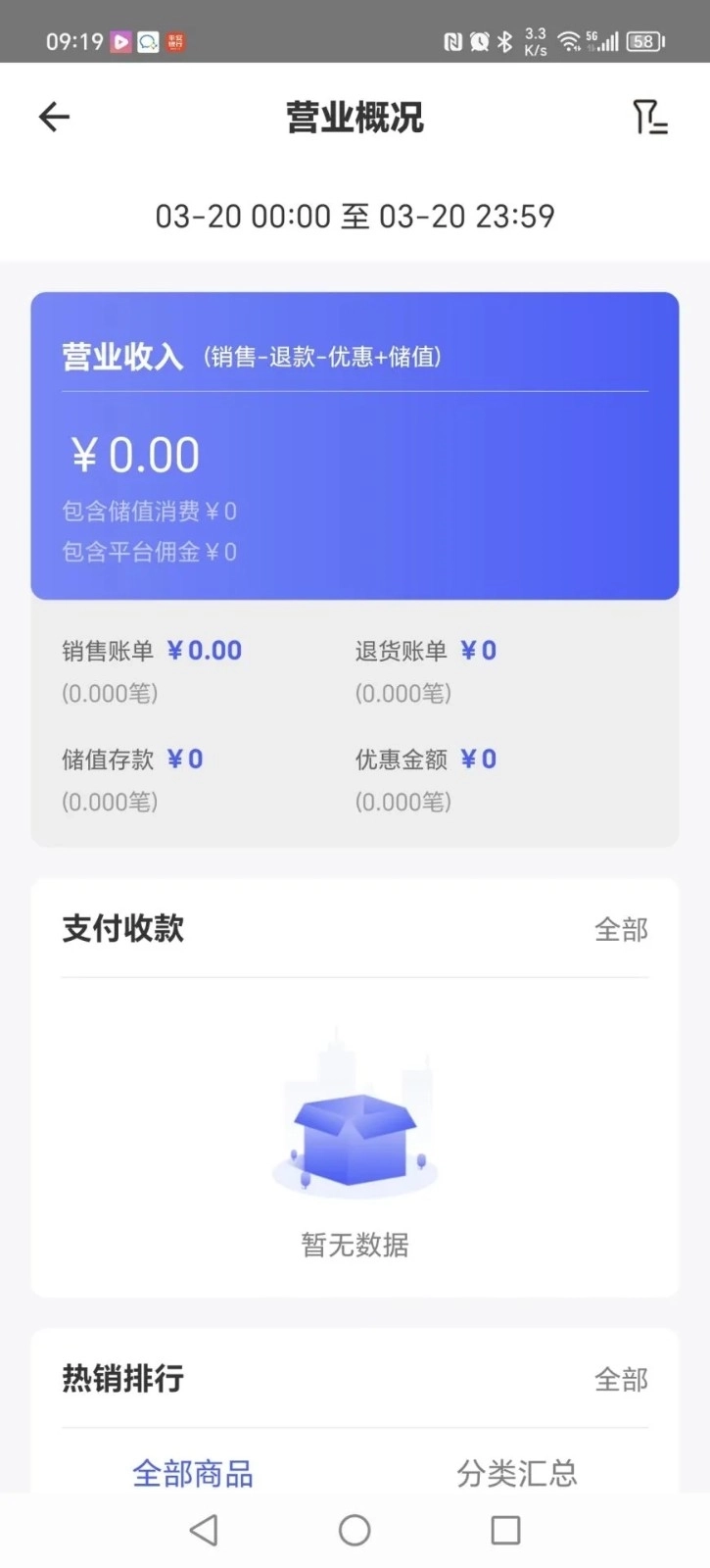Tap the back arrow at top left
Image resolution: width=710 pixels, height=1568 pixels.
point(54,117)
